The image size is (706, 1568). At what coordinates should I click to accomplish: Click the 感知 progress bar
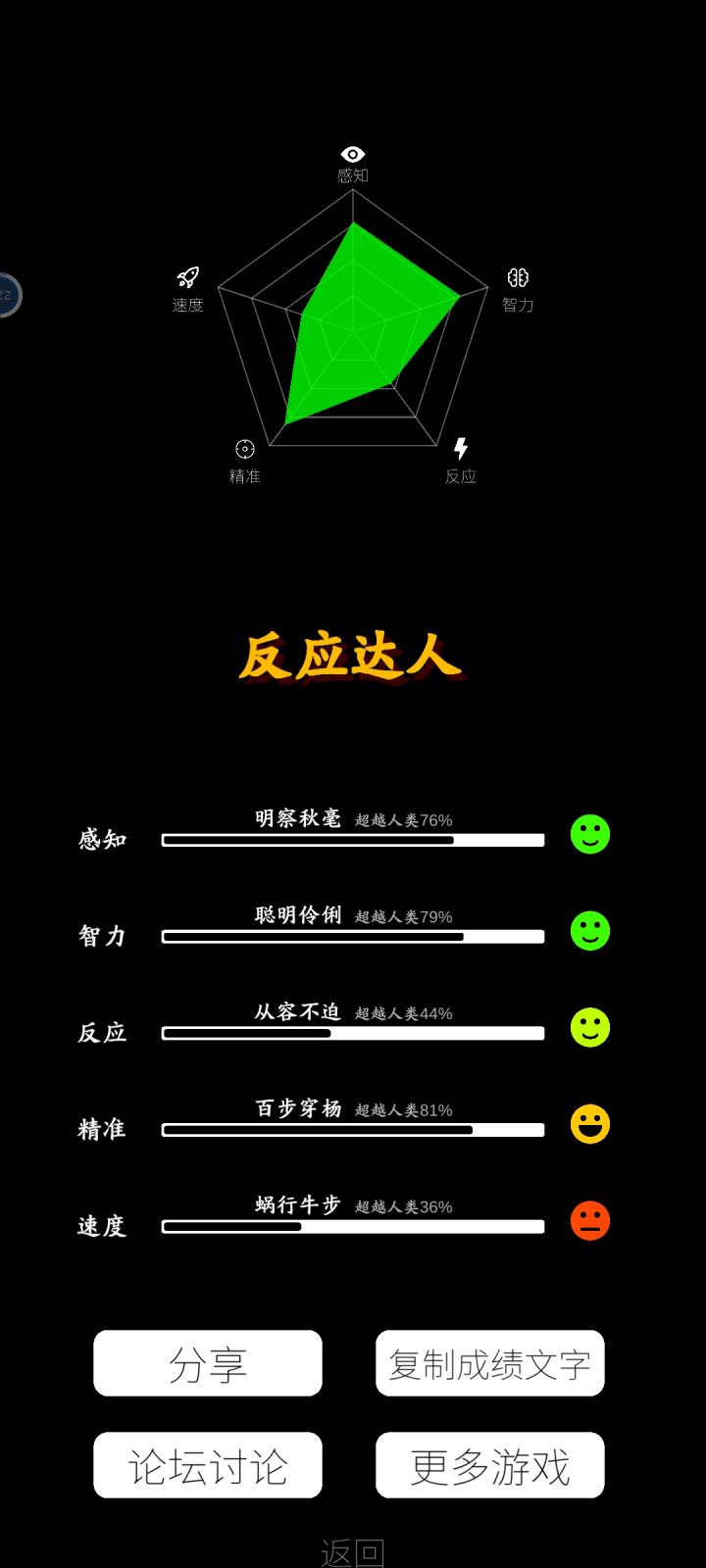point(351,840)
